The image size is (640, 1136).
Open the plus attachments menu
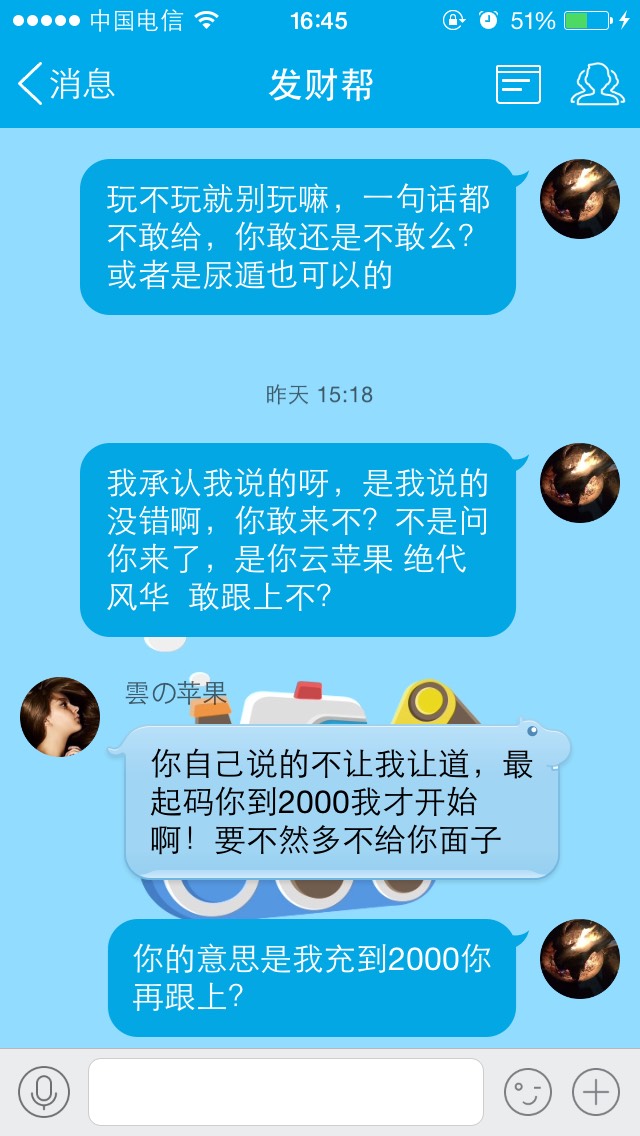(596, 1092)
